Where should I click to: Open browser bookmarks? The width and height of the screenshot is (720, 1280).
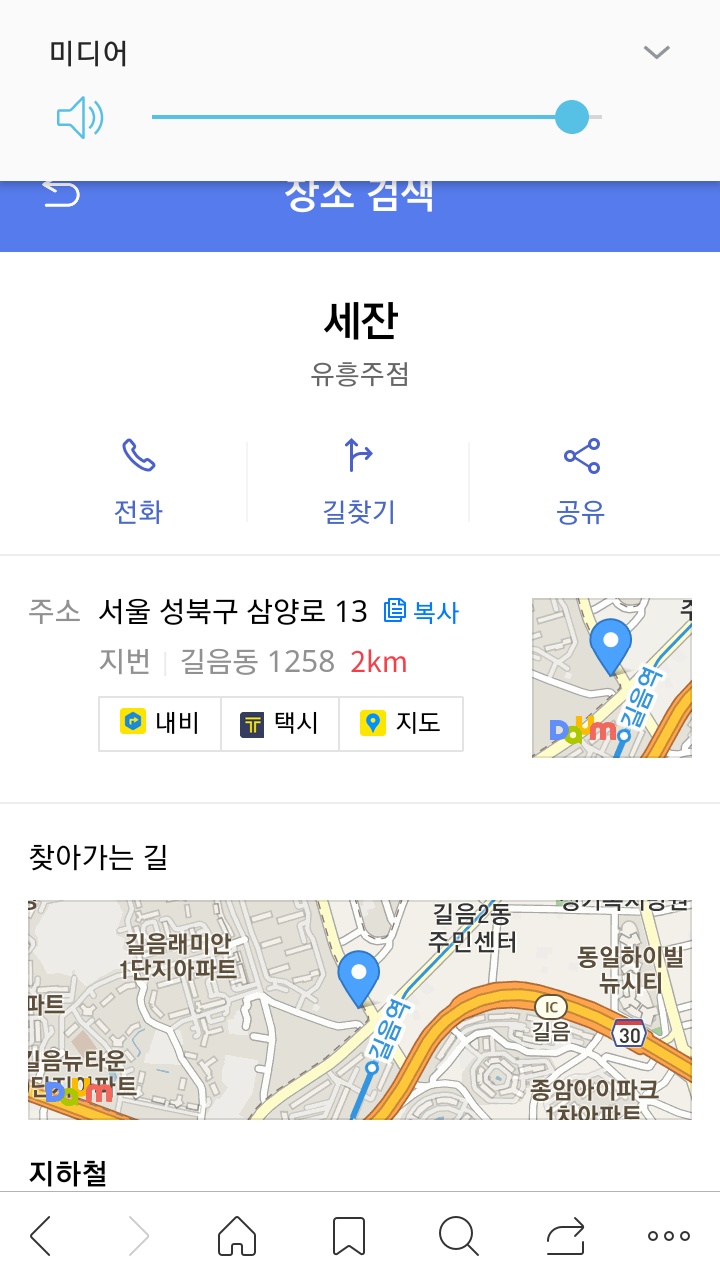(348, 1236)
